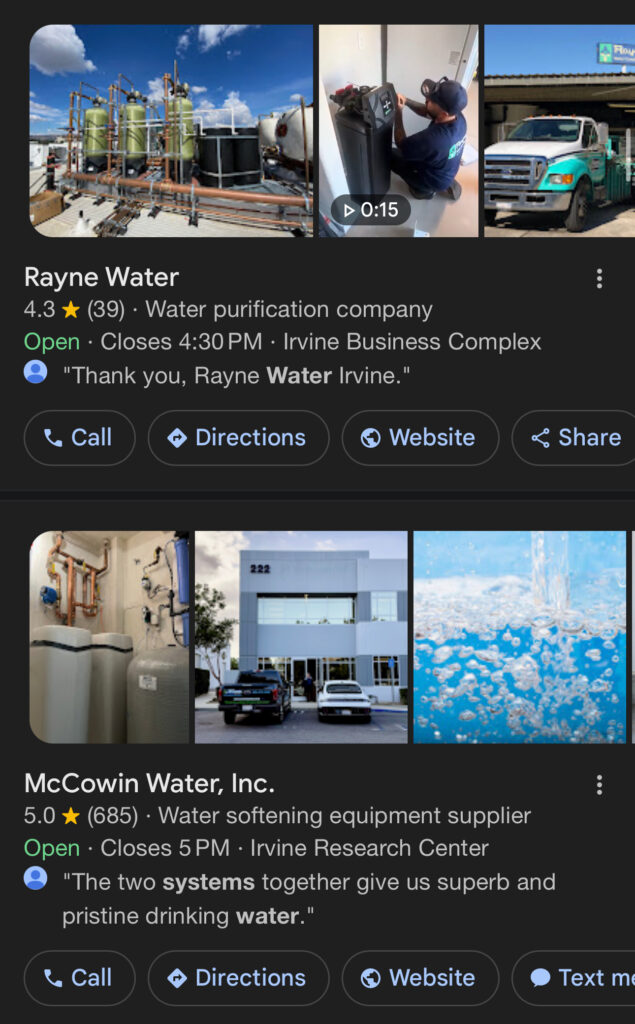Get directions to Rayne Water
Screen dimensions: 635x1024
(238, 438)
